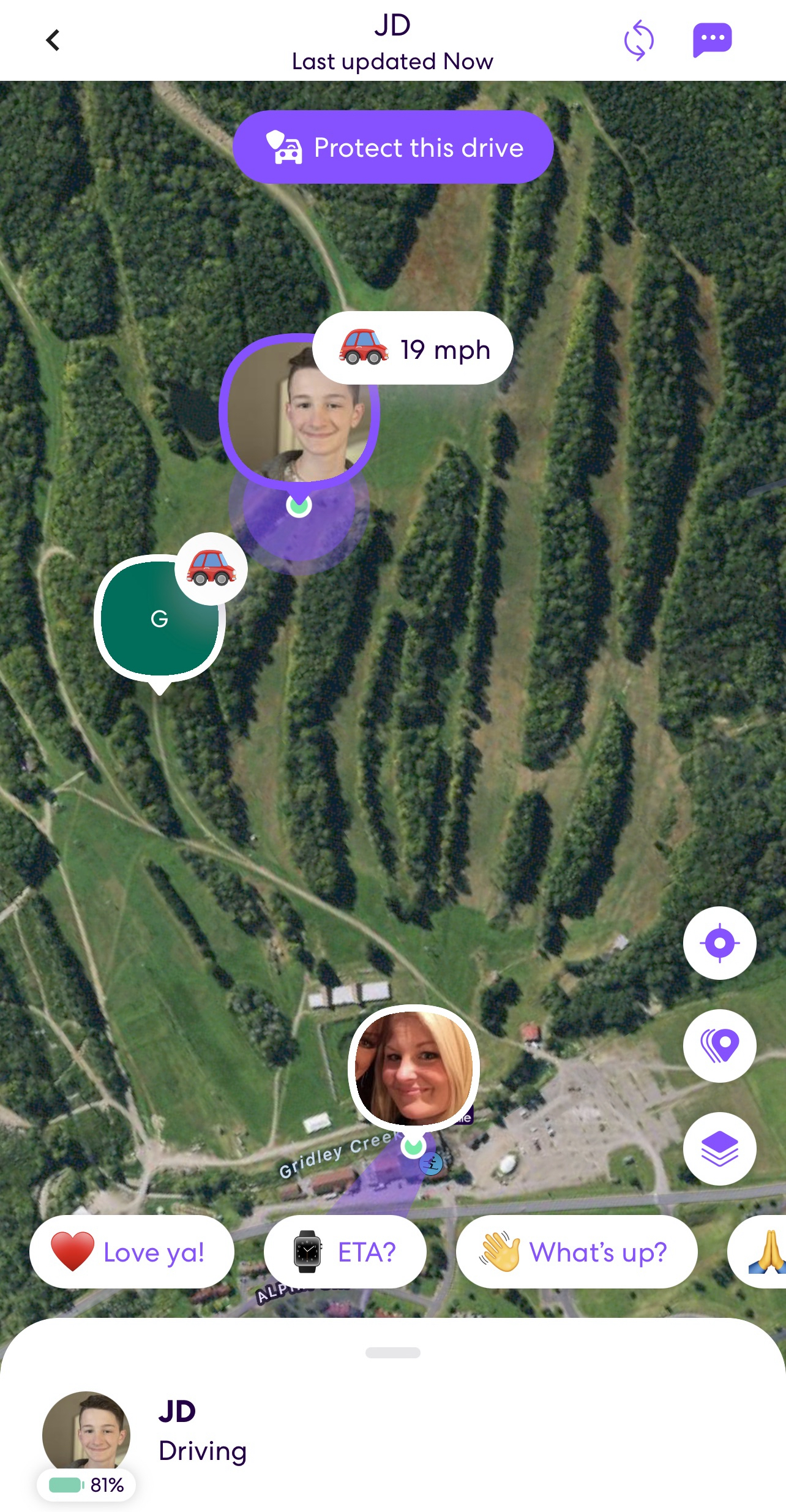This screenshot has height=1512, width=786.
Task: Send the What's up? quick message
Action: tap(577, 1252)
